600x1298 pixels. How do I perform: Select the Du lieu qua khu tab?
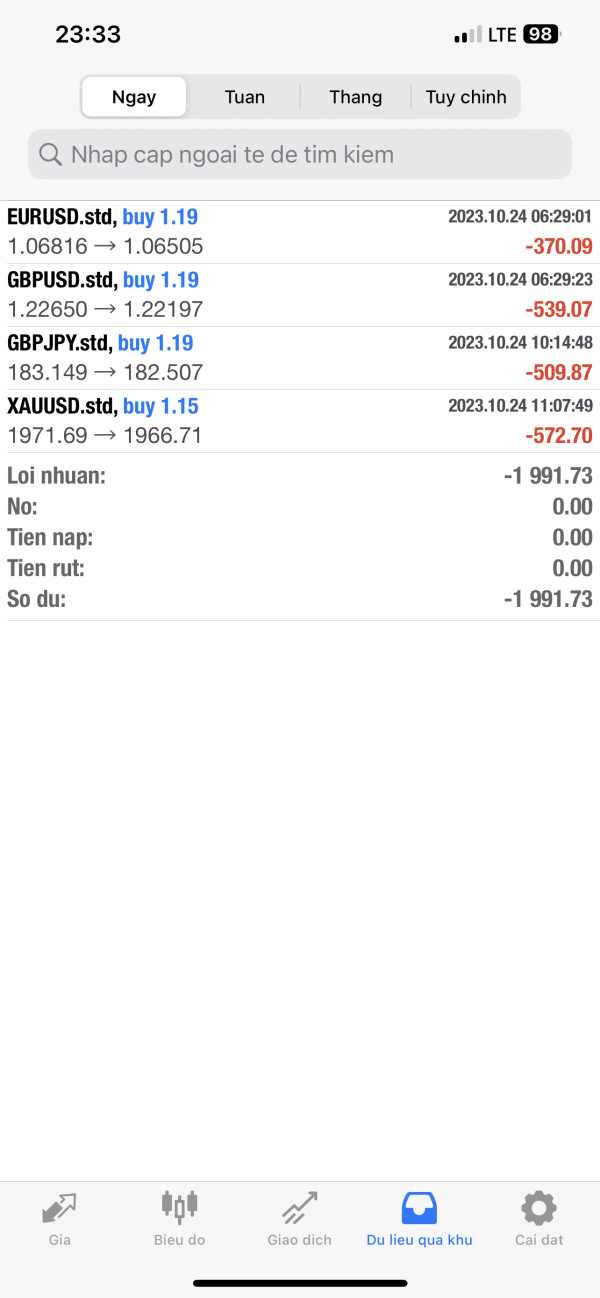click(x=419, y=1219)
